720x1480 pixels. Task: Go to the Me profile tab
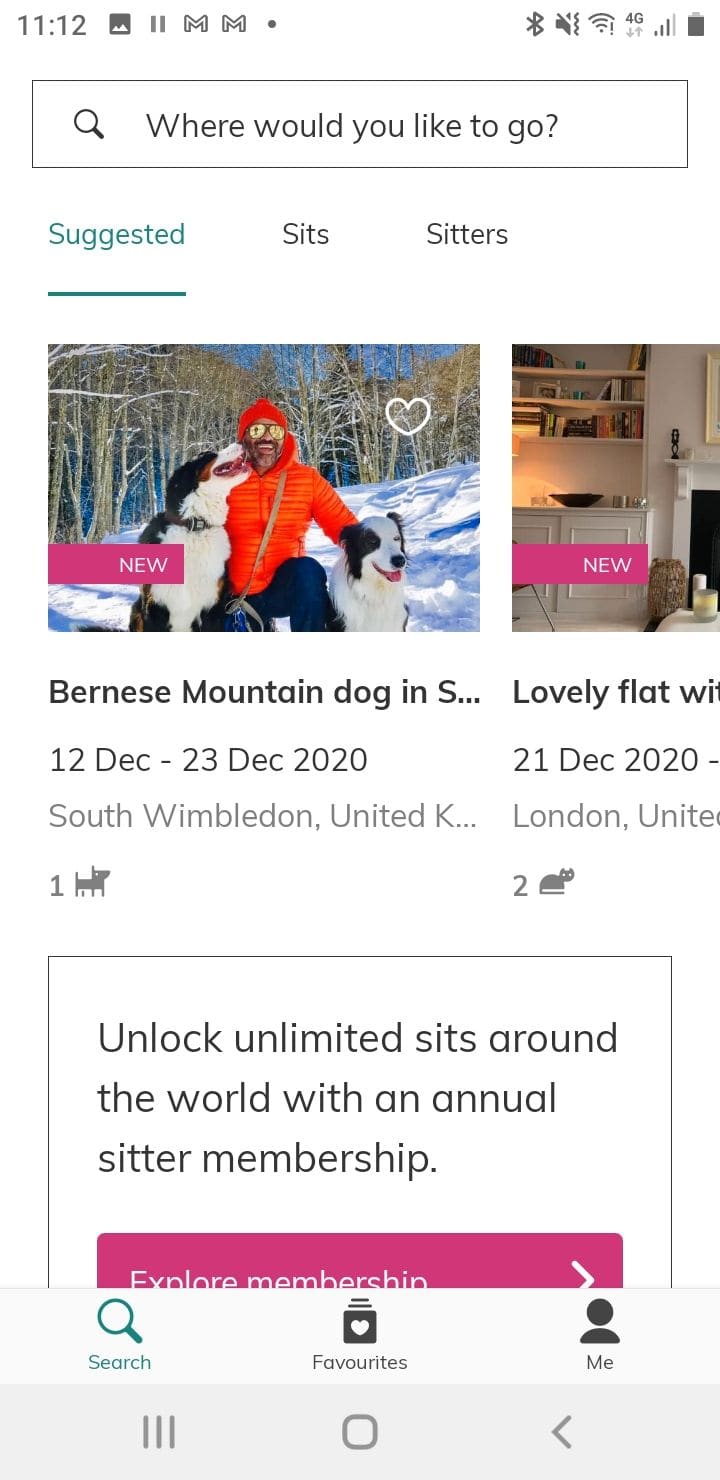600,1335
